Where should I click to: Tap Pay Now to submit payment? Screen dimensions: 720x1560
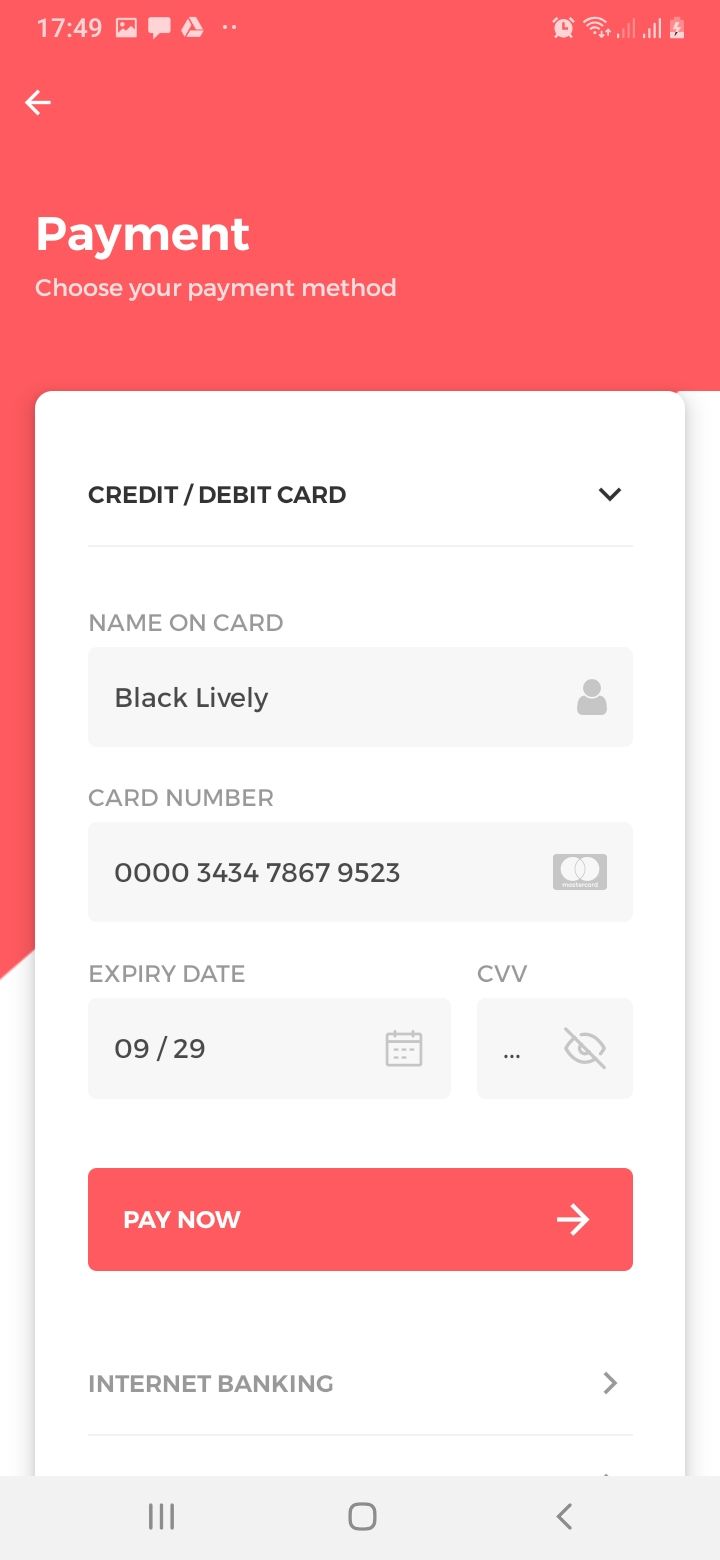[360, 1219]
